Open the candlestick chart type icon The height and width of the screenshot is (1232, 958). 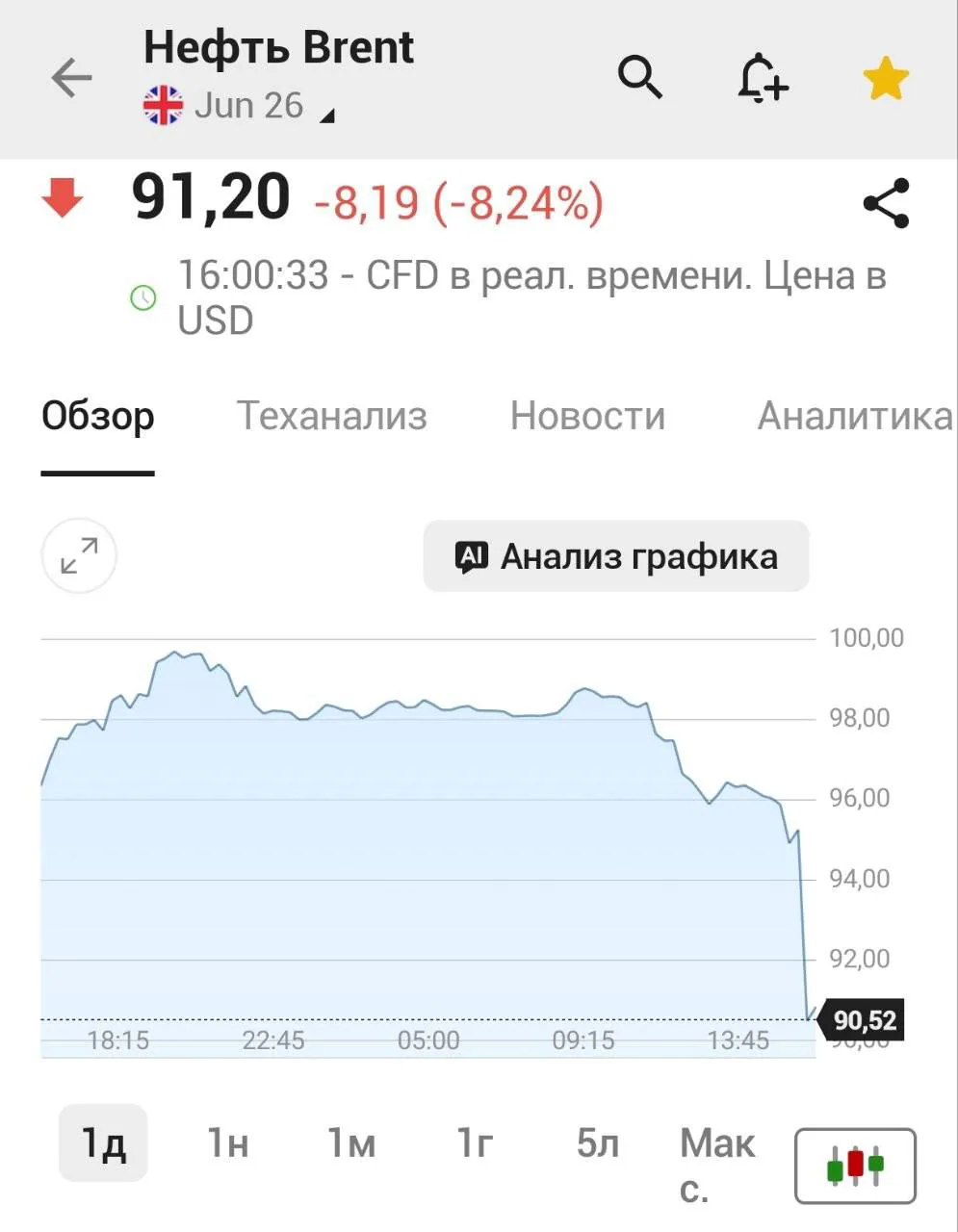(855, 1167)
